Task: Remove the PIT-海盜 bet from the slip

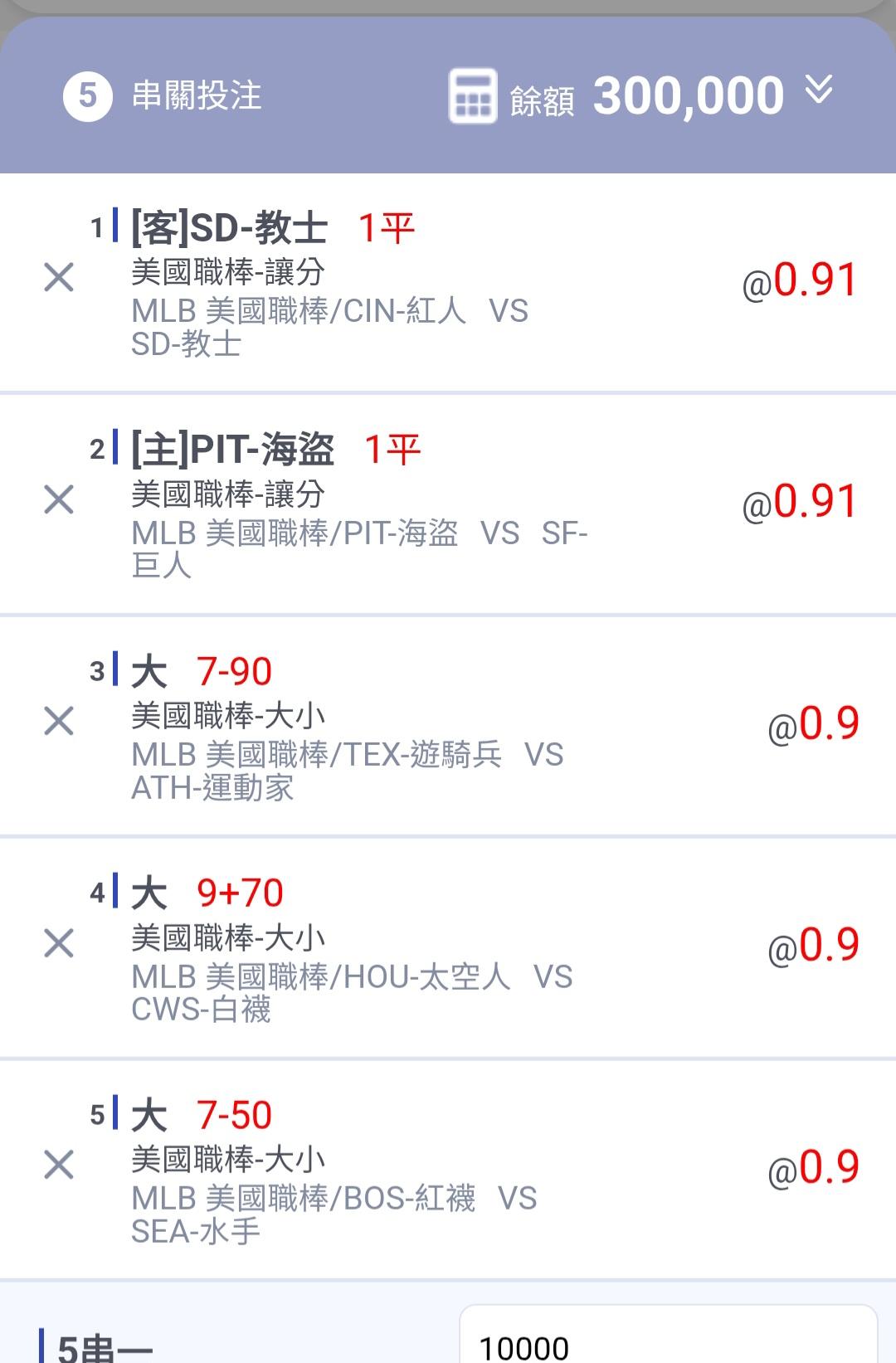Action: (x=59, y=499)
